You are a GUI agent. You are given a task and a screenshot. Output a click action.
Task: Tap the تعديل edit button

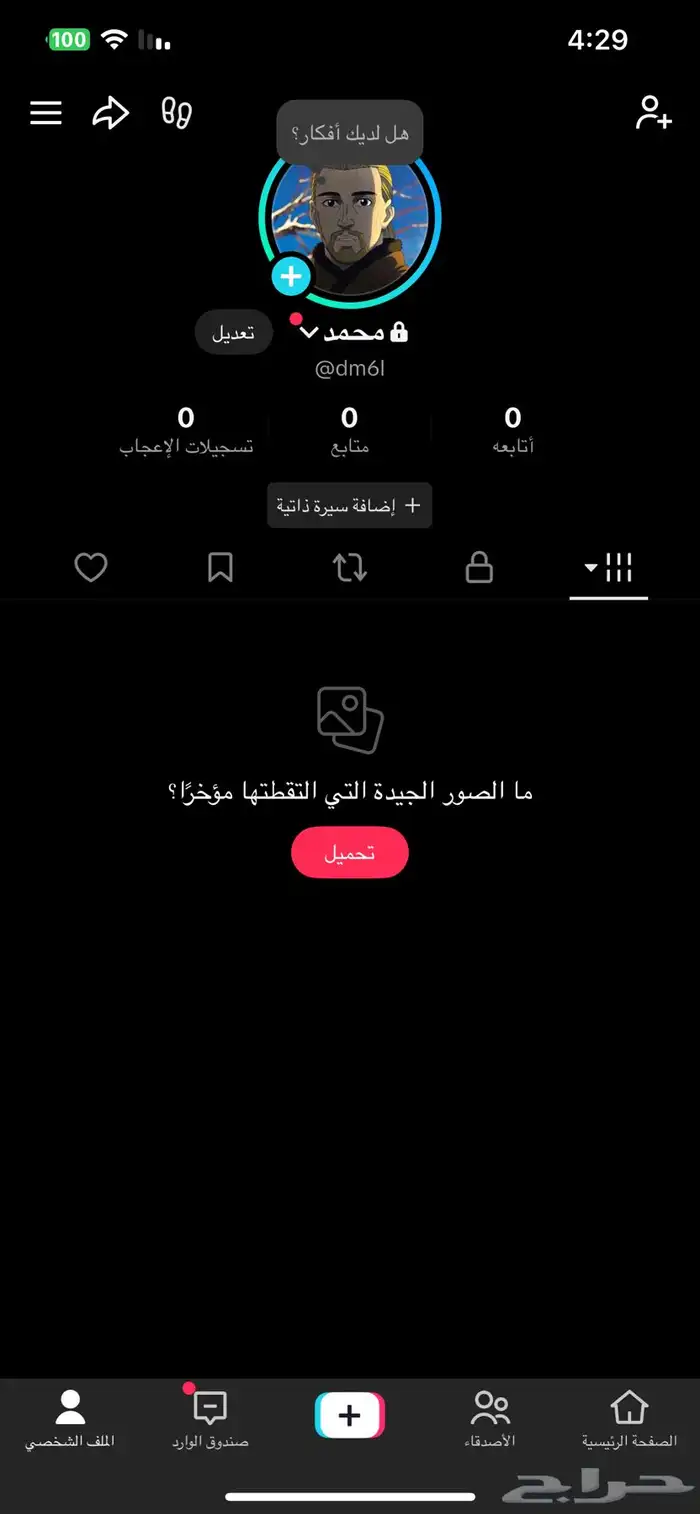pos(233,333)
